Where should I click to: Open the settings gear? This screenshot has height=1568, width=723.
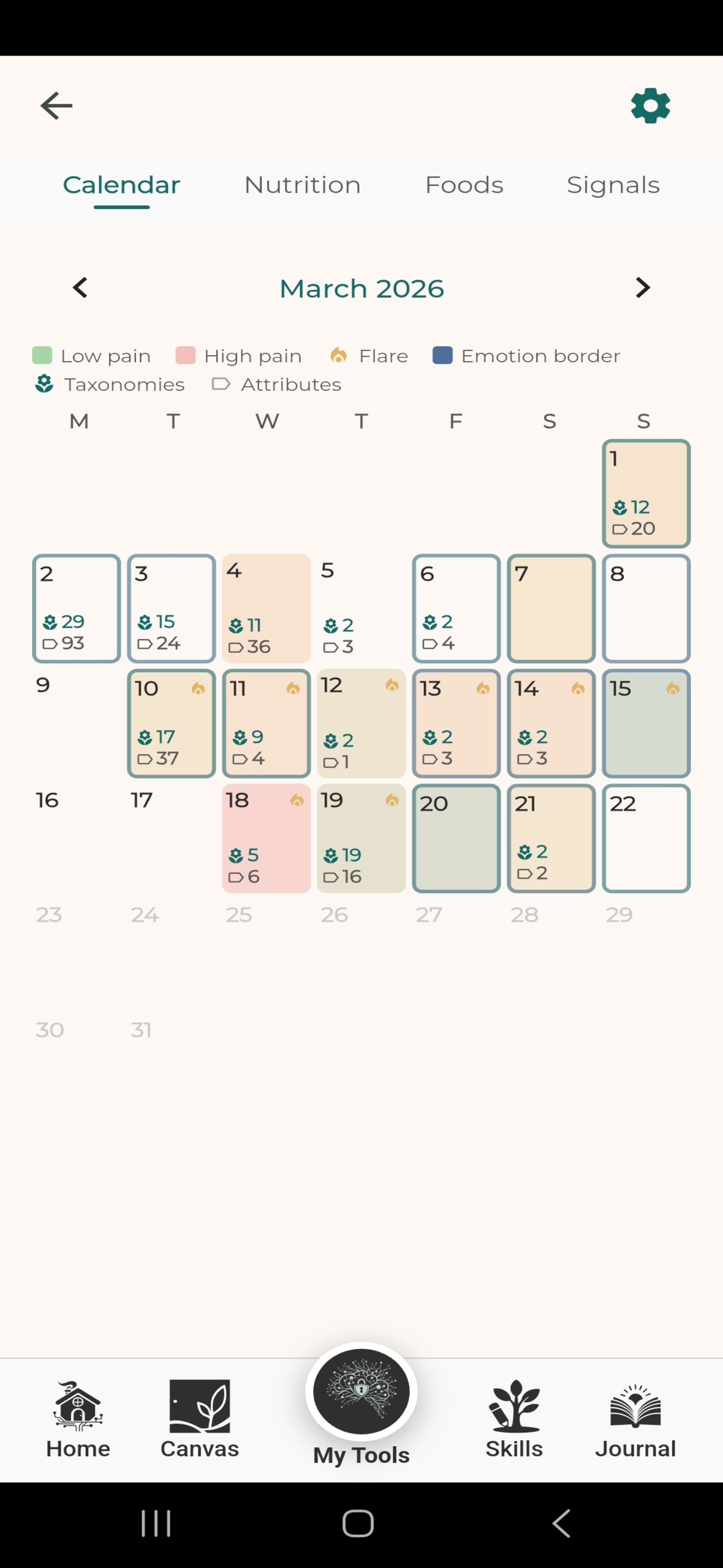651,105
